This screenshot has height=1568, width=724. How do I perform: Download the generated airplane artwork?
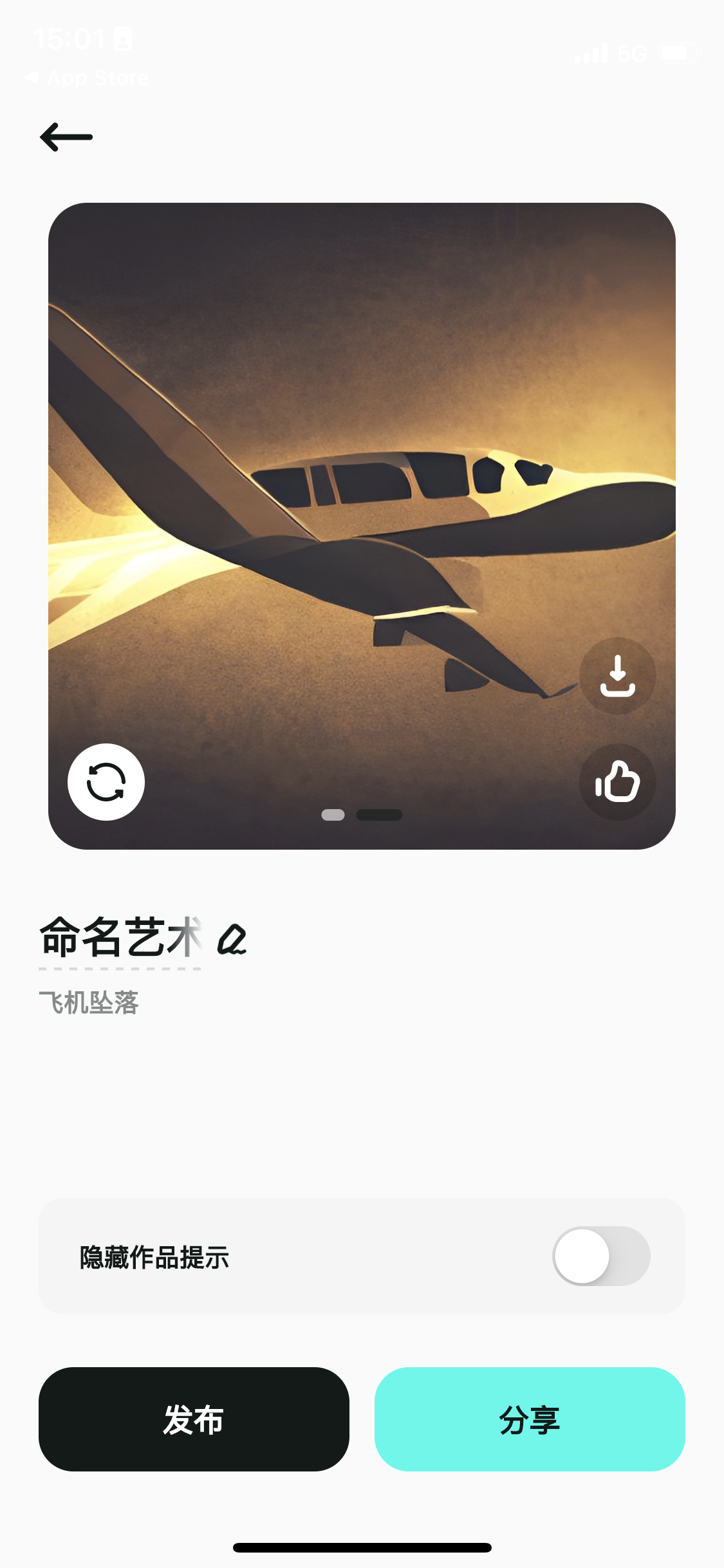coord(617,675)
